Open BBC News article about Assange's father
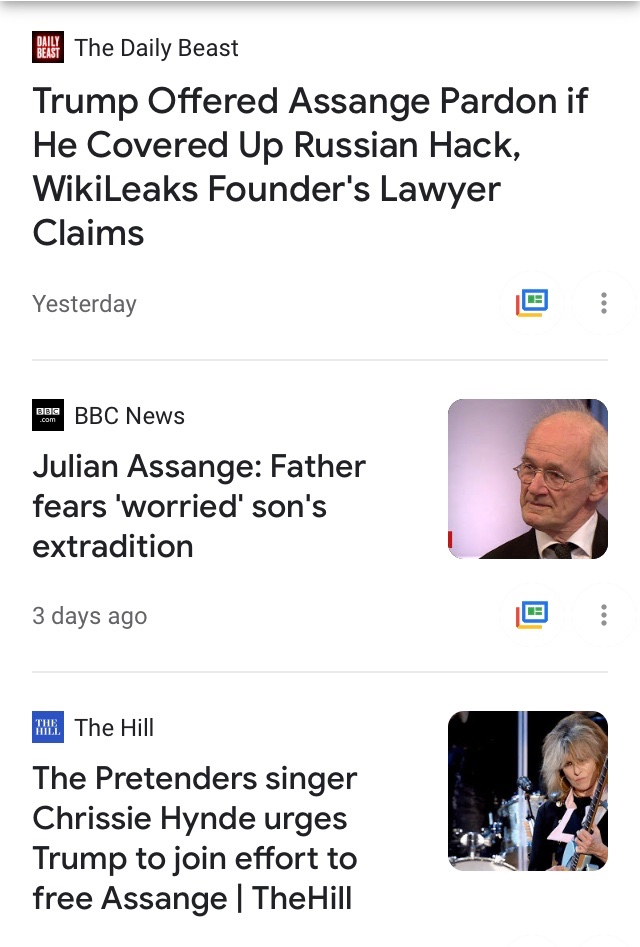Screen dimensions: 640x947 click(200, 506)
